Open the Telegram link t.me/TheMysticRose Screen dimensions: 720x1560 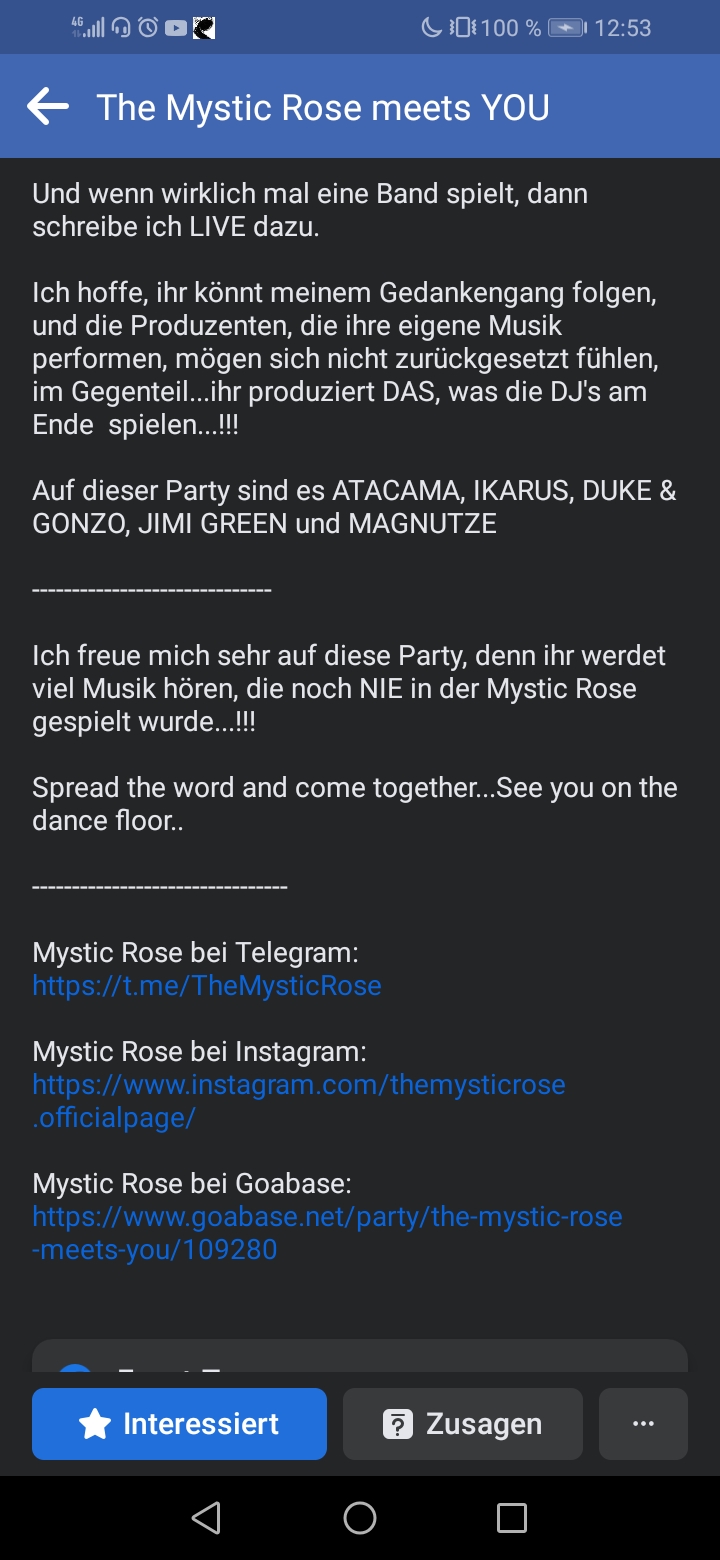[207, 985]
